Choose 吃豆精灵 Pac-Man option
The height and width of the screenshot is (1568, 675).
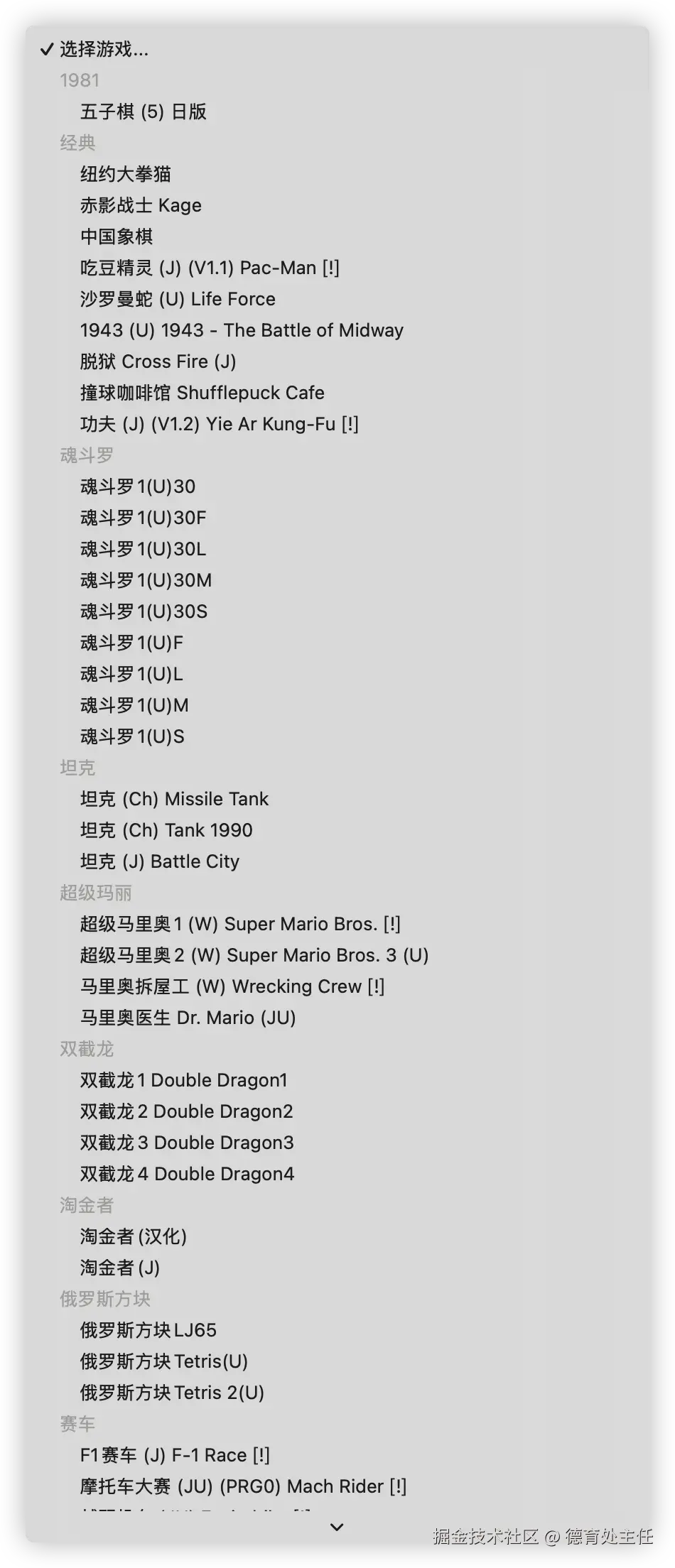coord(210,268)
